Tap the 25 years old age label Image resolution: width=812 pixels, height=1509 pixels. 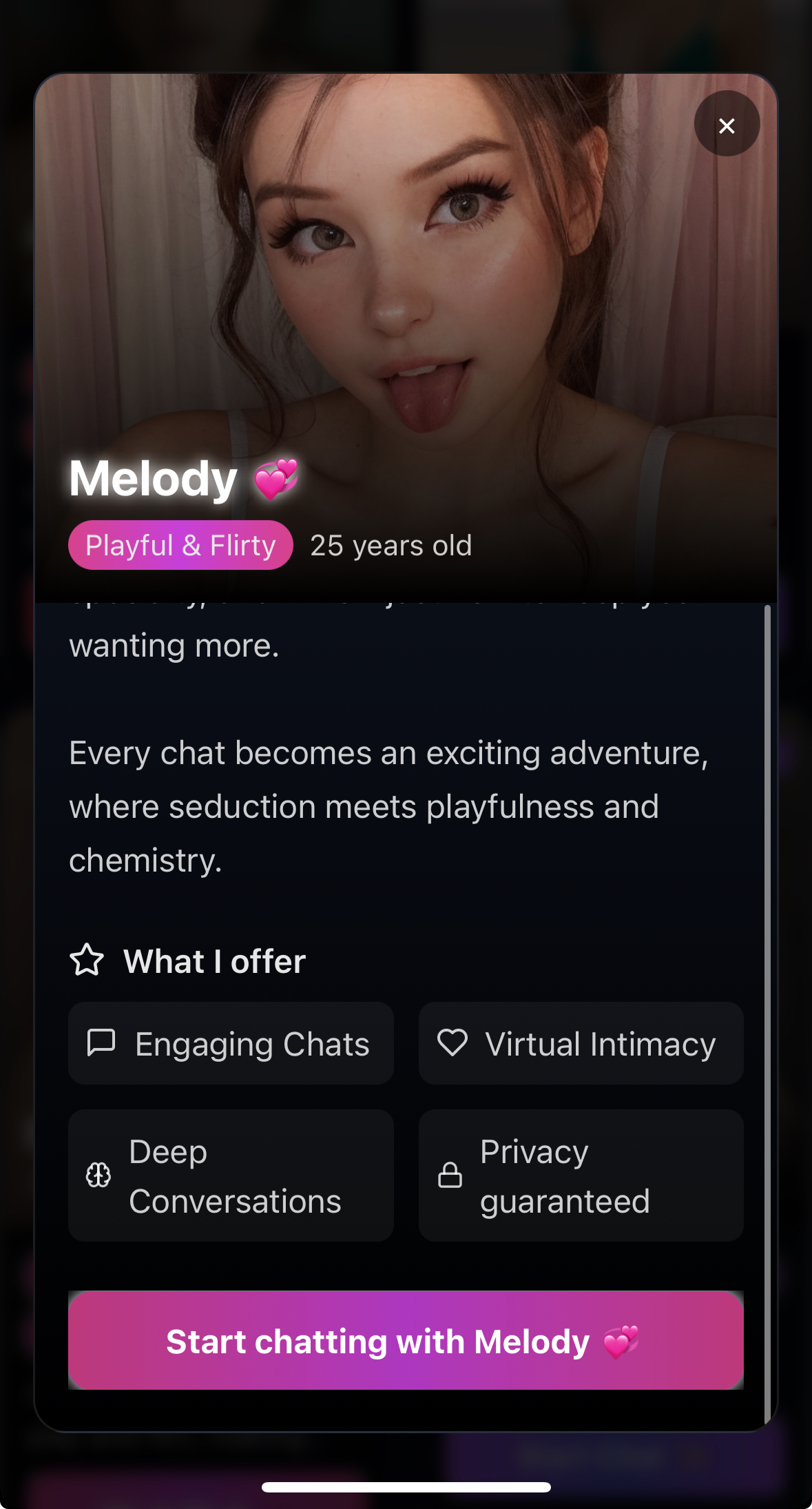390,544
